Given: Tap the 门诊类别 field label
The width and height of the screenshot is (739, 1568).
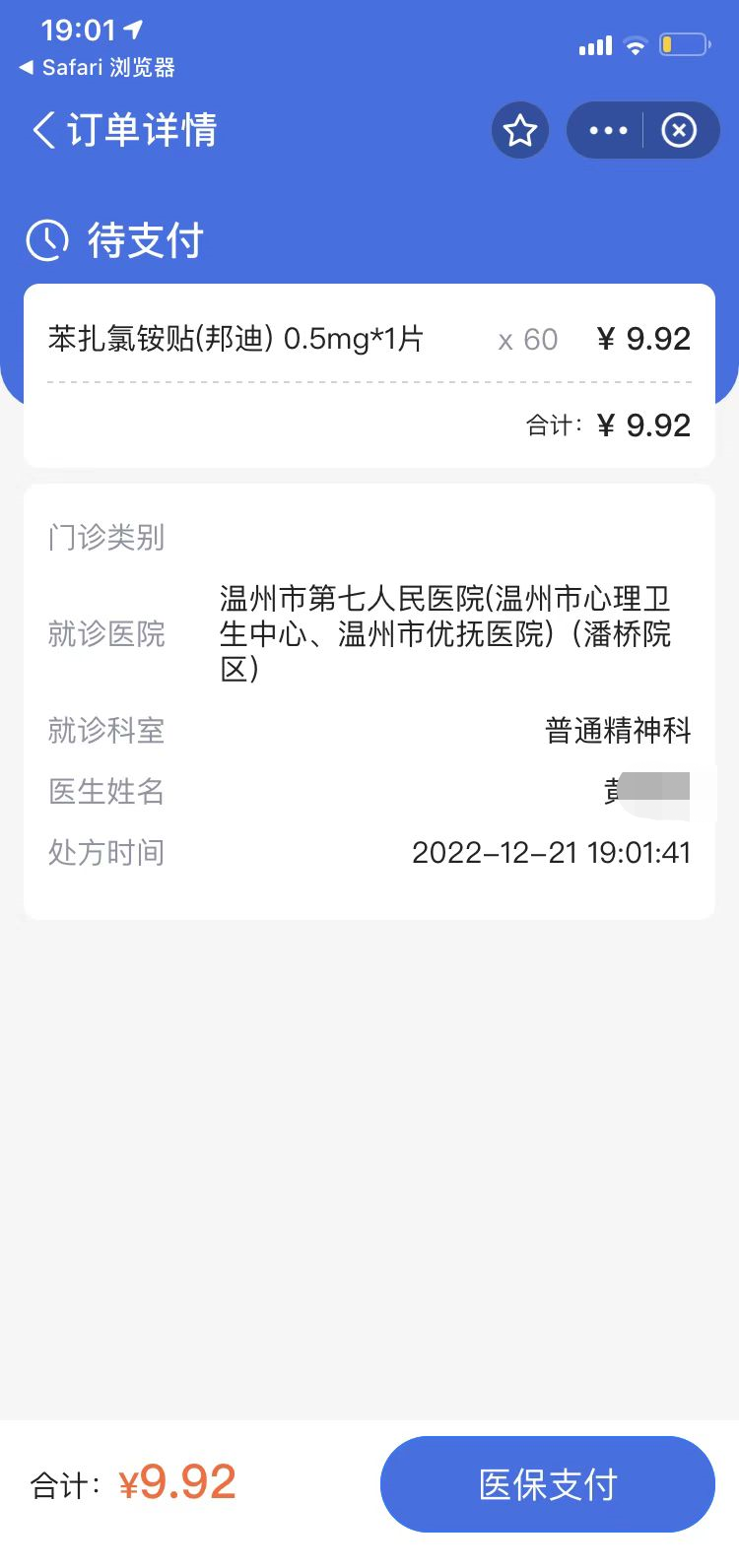Looking at the screenshot, I should pyautogui.click(x=105, y=537).
